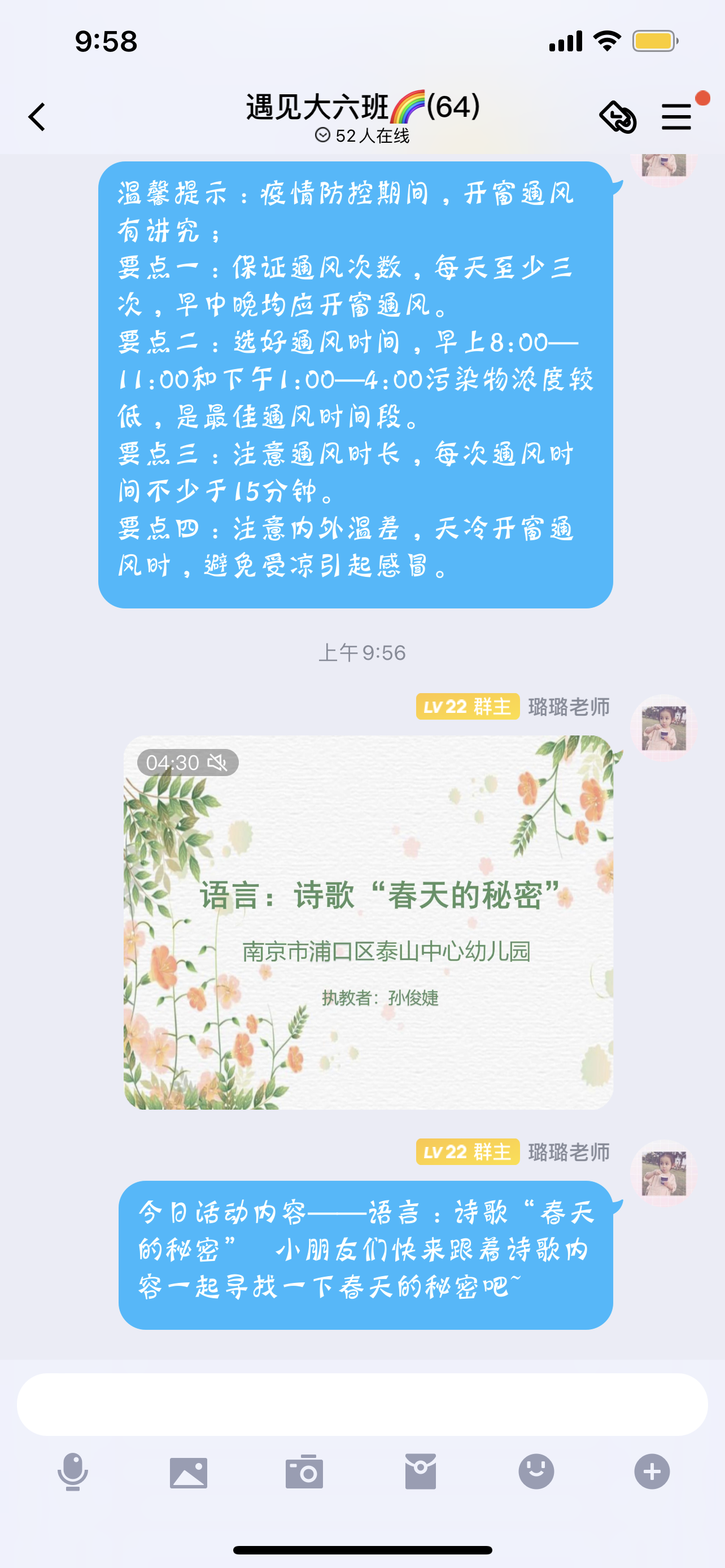Focus the message input field
Viewport: 725px width, 1568px height.
click(x=362, y=1404)
